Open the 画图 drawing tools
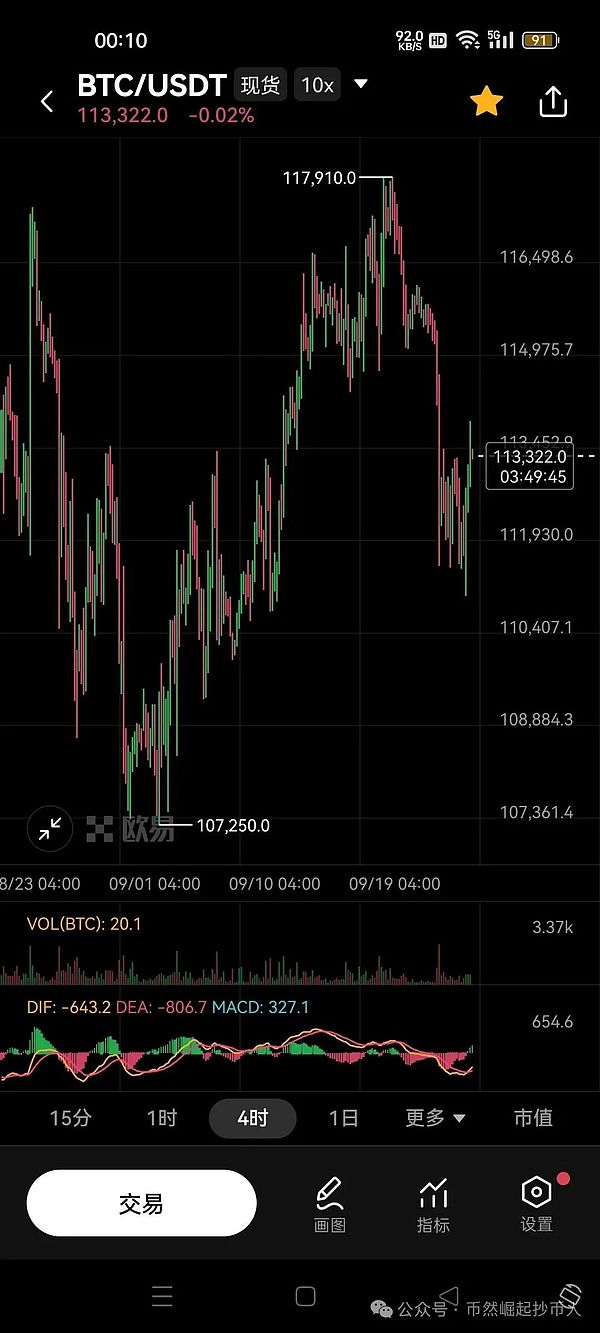Screen dimensions: 600x1333 (x=330, y=1203)
